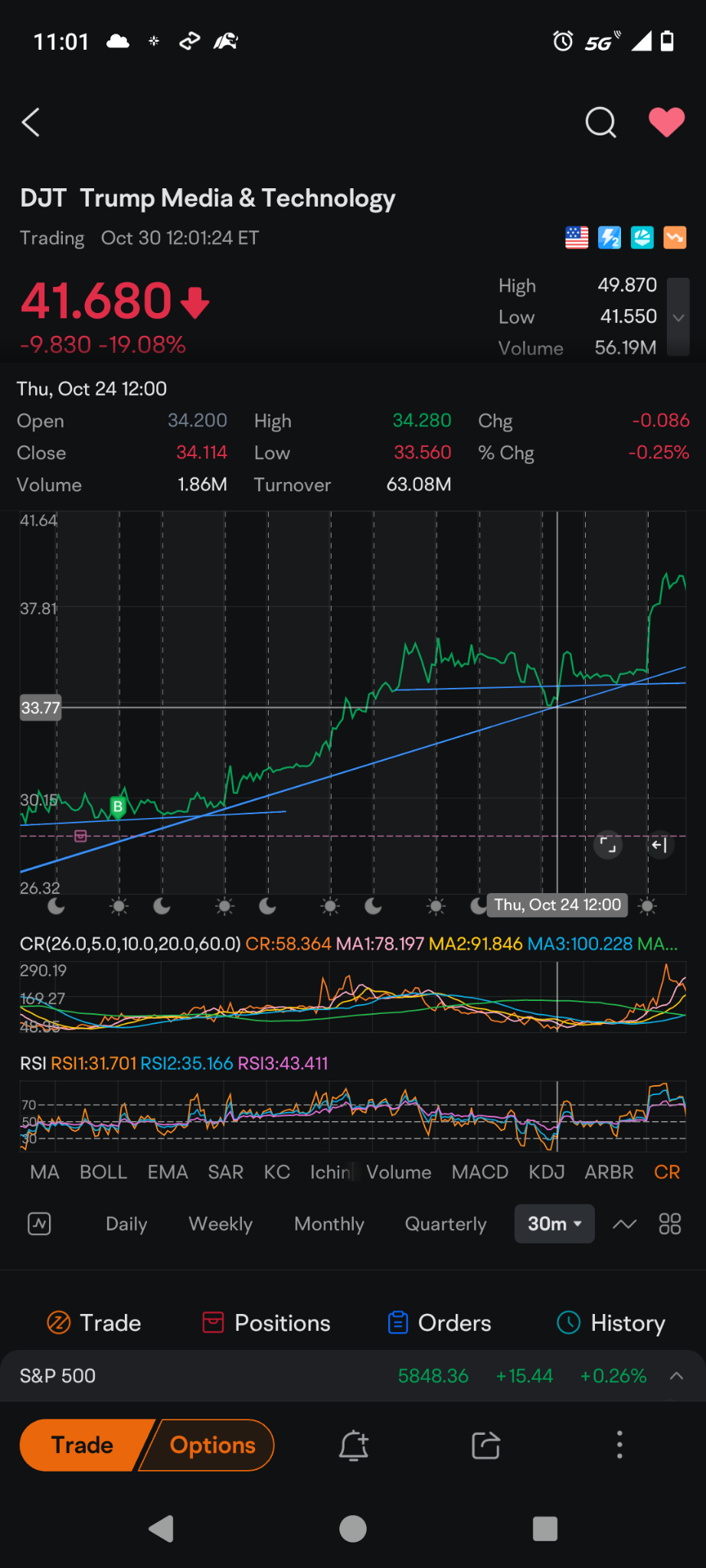Open the chart settings grid icon

point(670,1224)
